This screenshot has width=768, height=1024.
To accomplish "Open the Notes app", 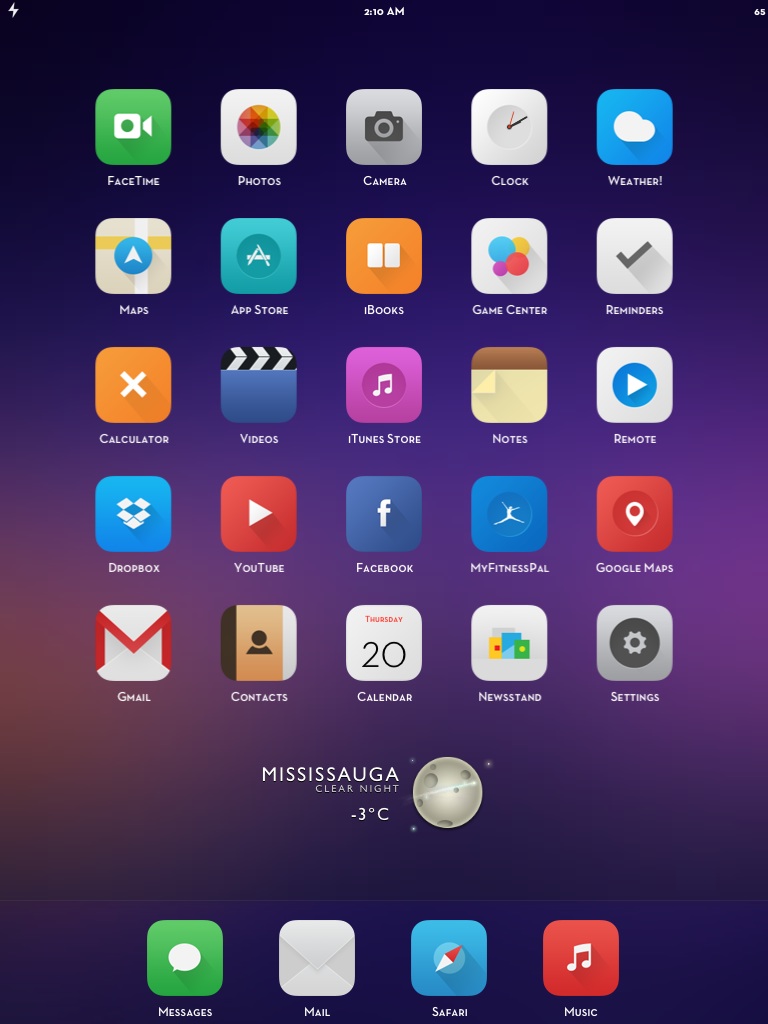I will coord(509,385).
